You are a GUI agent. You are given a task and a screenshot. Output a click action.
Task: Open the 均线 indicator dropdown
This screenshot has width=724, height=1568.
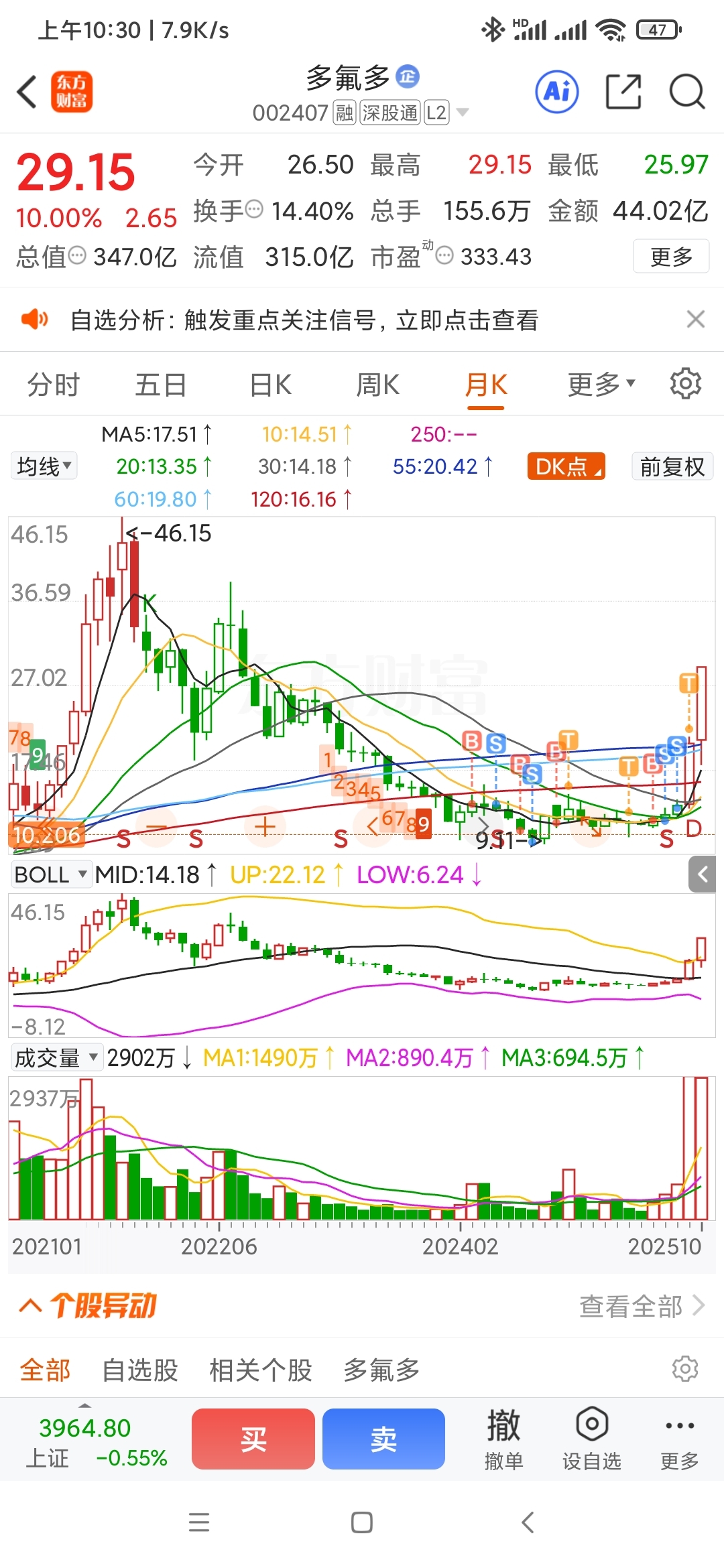(x=44, y=466)
